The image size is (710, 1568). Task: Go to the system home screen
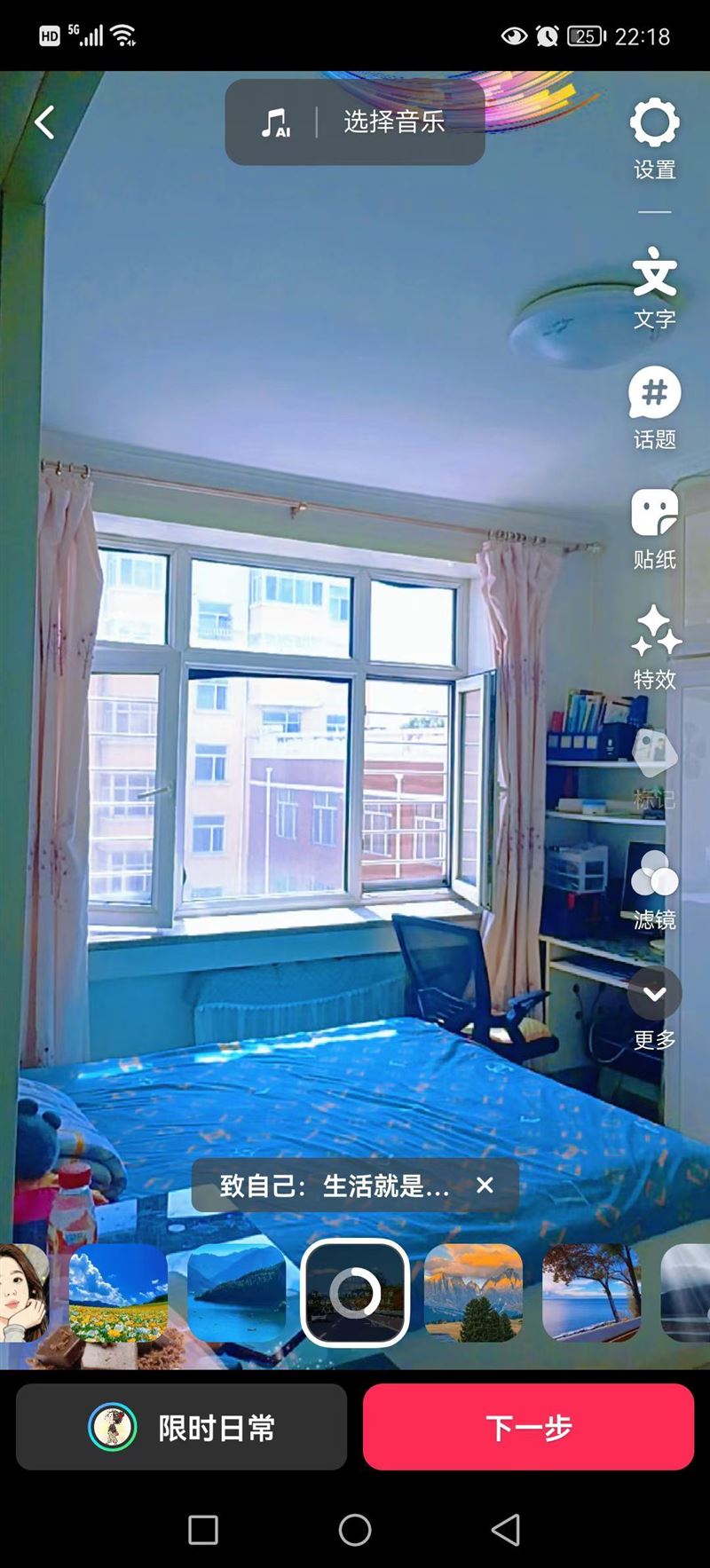(355, 1530)
